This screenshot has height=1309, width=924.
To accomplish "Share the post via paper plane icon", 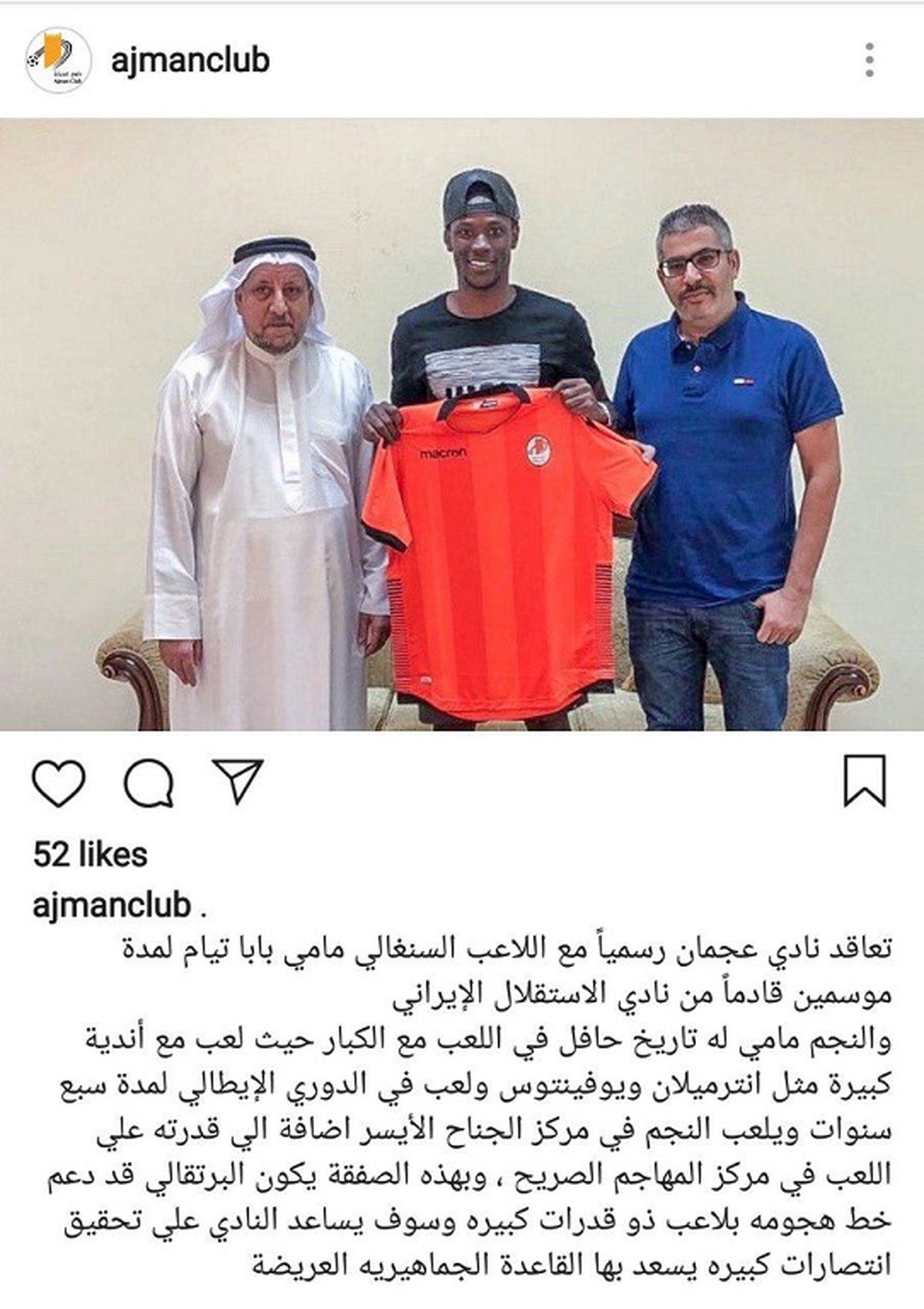I will (237, 781).
